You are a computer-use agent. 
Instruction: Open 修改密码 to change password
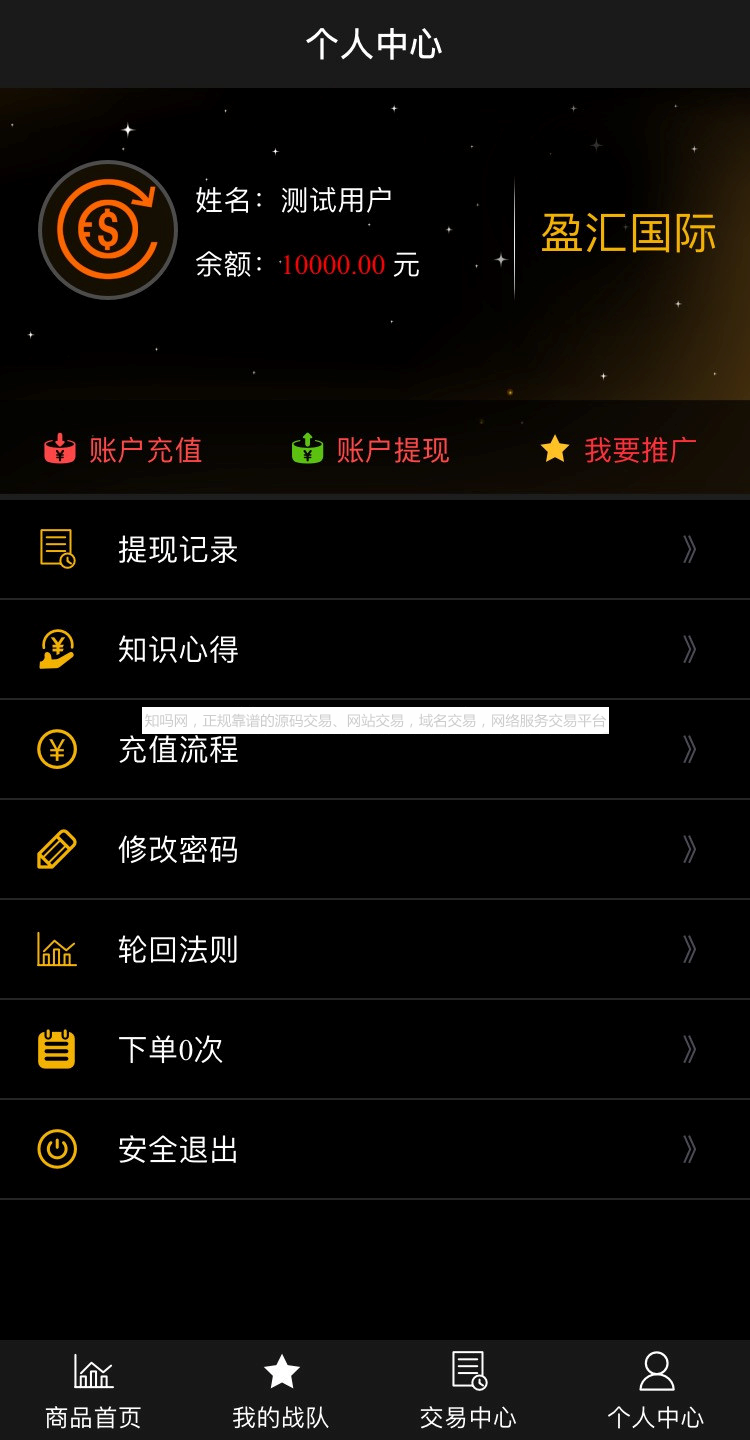[375, 849]
